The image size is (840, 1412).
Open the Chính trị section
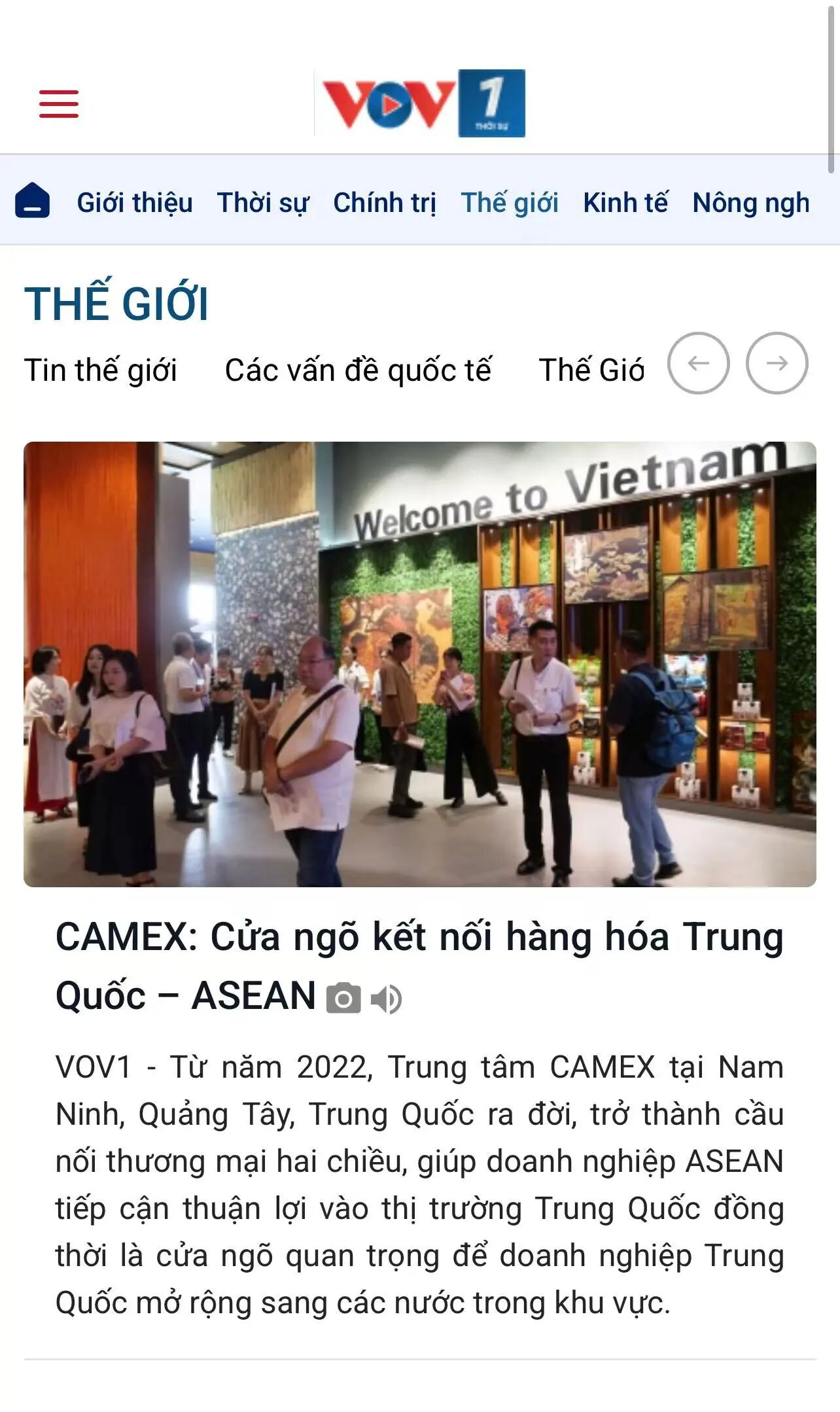click(385, 203)
